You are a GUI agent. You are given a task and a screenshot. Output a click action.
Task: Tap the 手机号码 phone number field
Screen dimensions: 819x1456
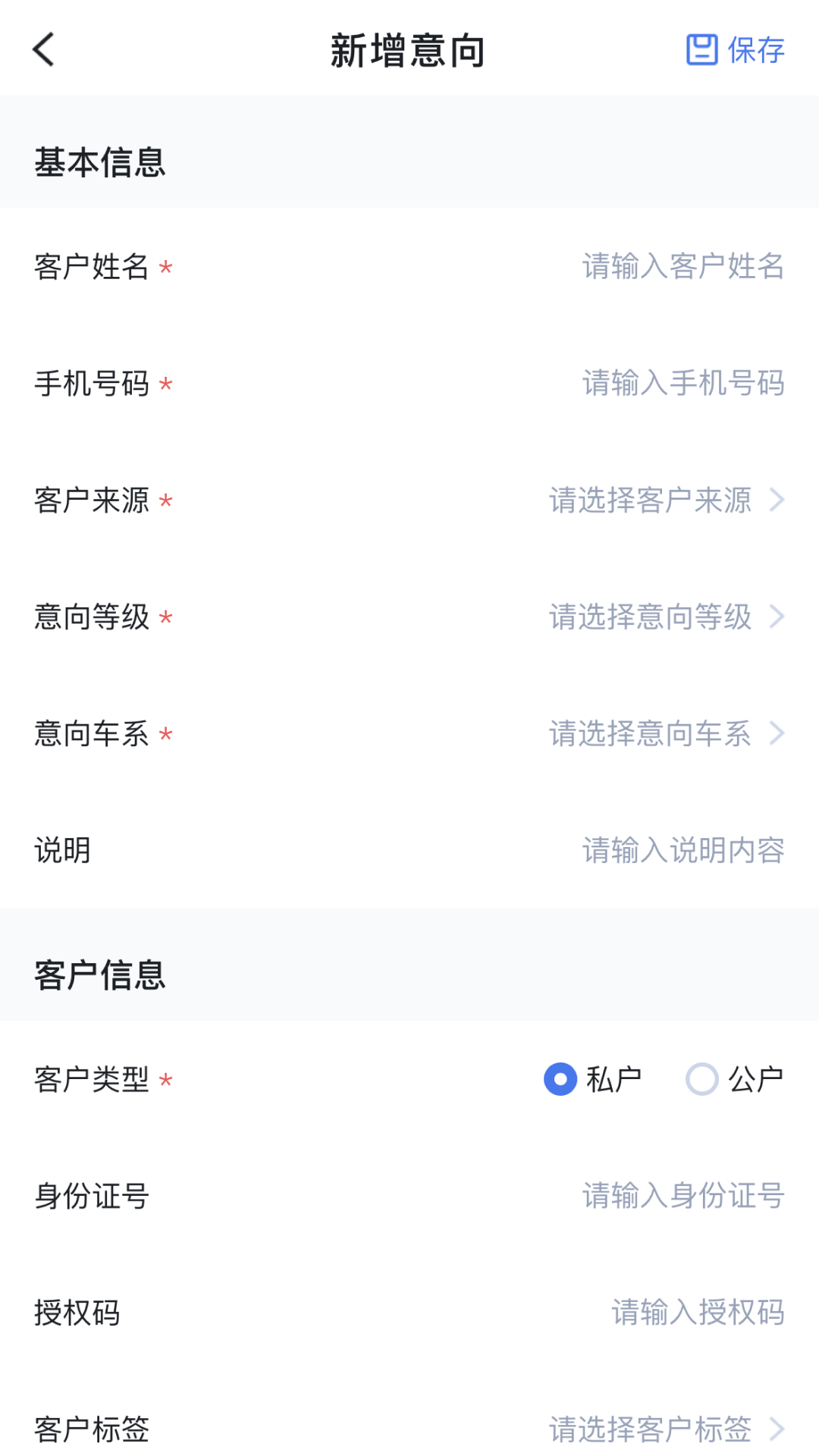pyautogui.click(x=681, y=384)
